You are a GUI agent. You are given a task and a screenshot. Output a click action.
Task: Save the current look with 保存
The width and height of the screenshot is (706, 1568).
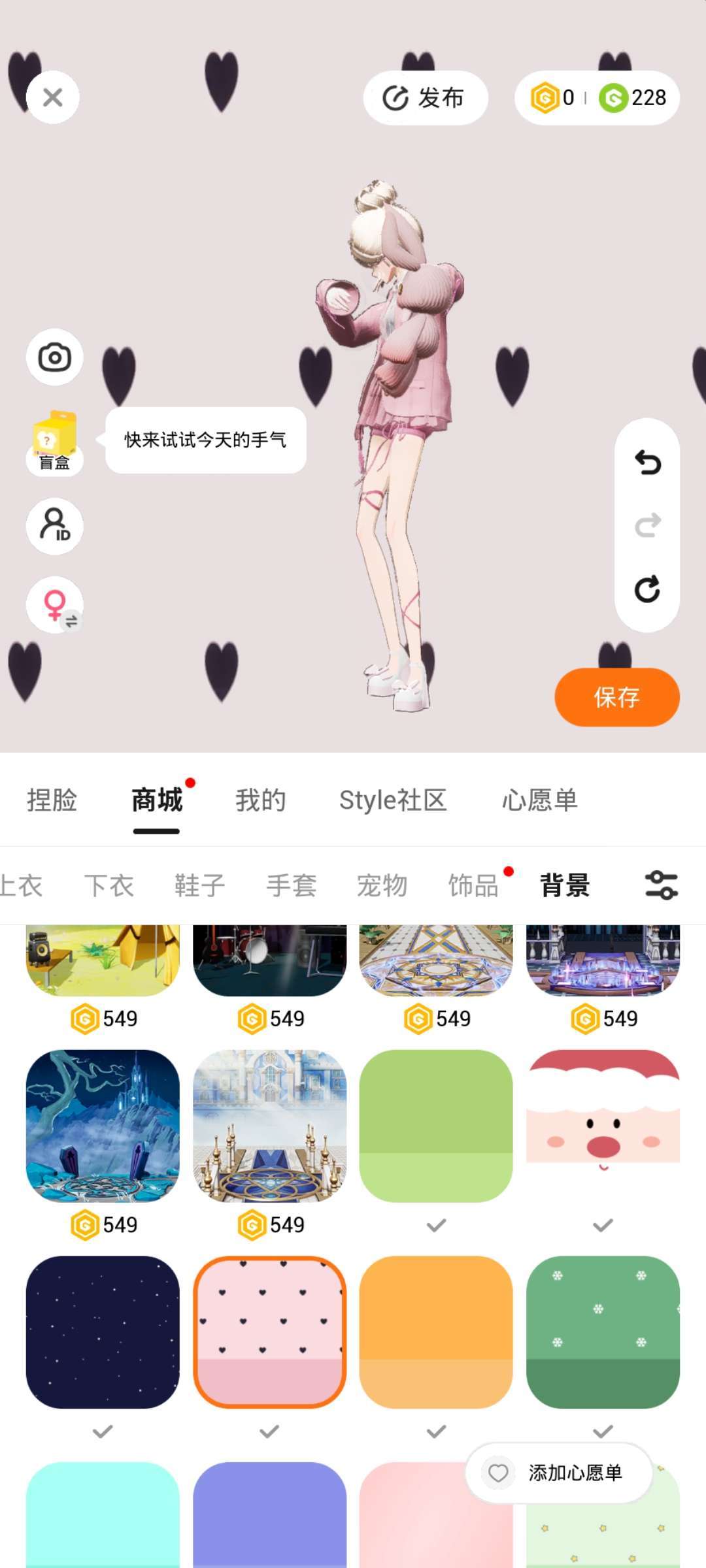616,697
